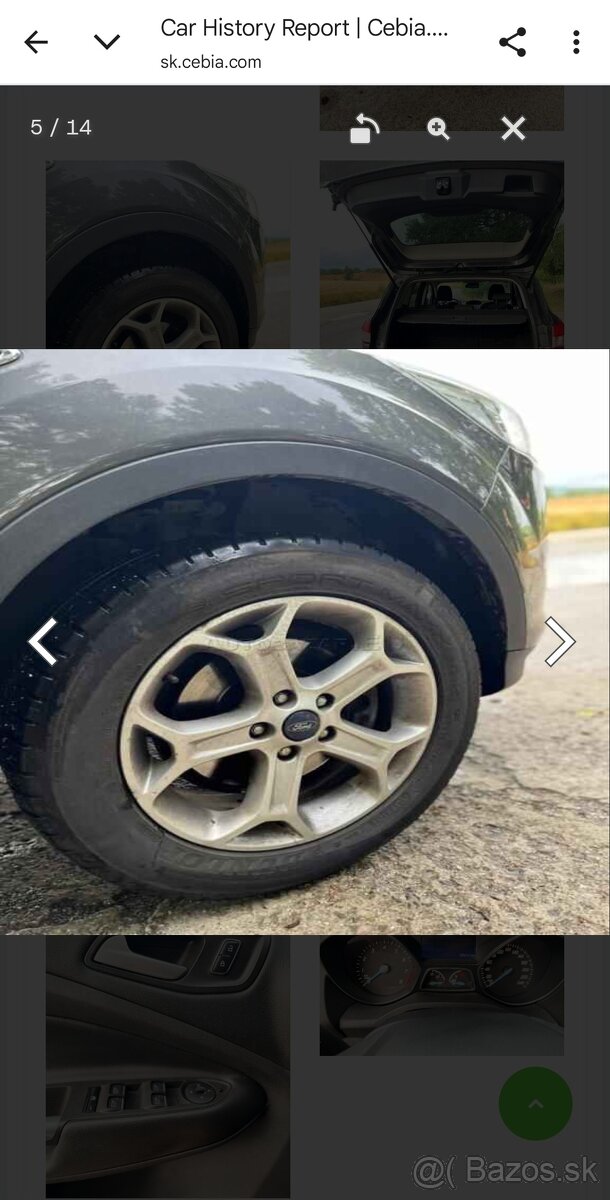Zoom in on the wheel photo

[x=438, y=129]
